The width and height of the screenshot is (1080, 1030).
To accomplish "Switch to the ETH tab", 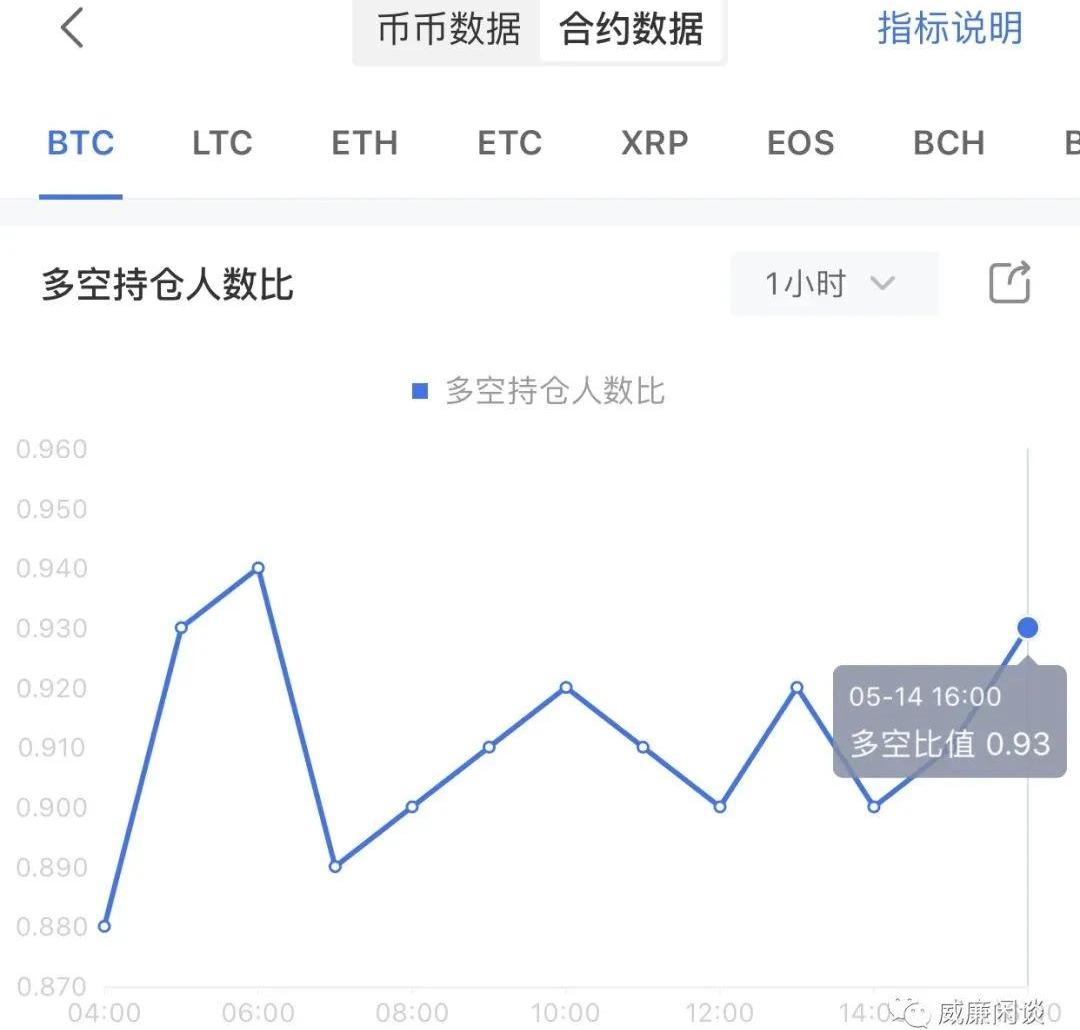I will (x=365, y=143).
